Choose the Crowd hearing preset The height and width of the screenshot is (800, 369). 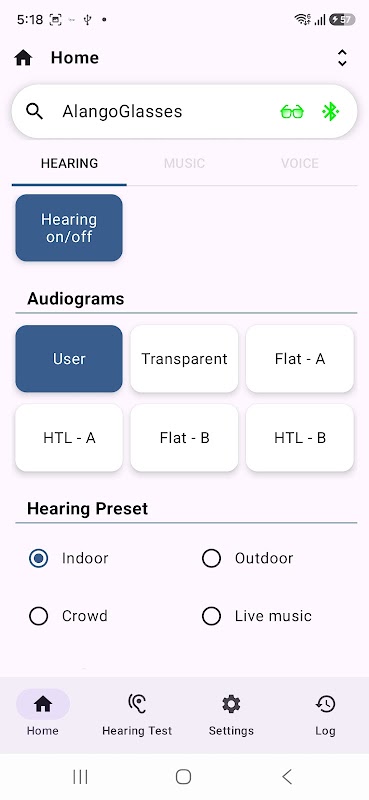pos(68,616)
